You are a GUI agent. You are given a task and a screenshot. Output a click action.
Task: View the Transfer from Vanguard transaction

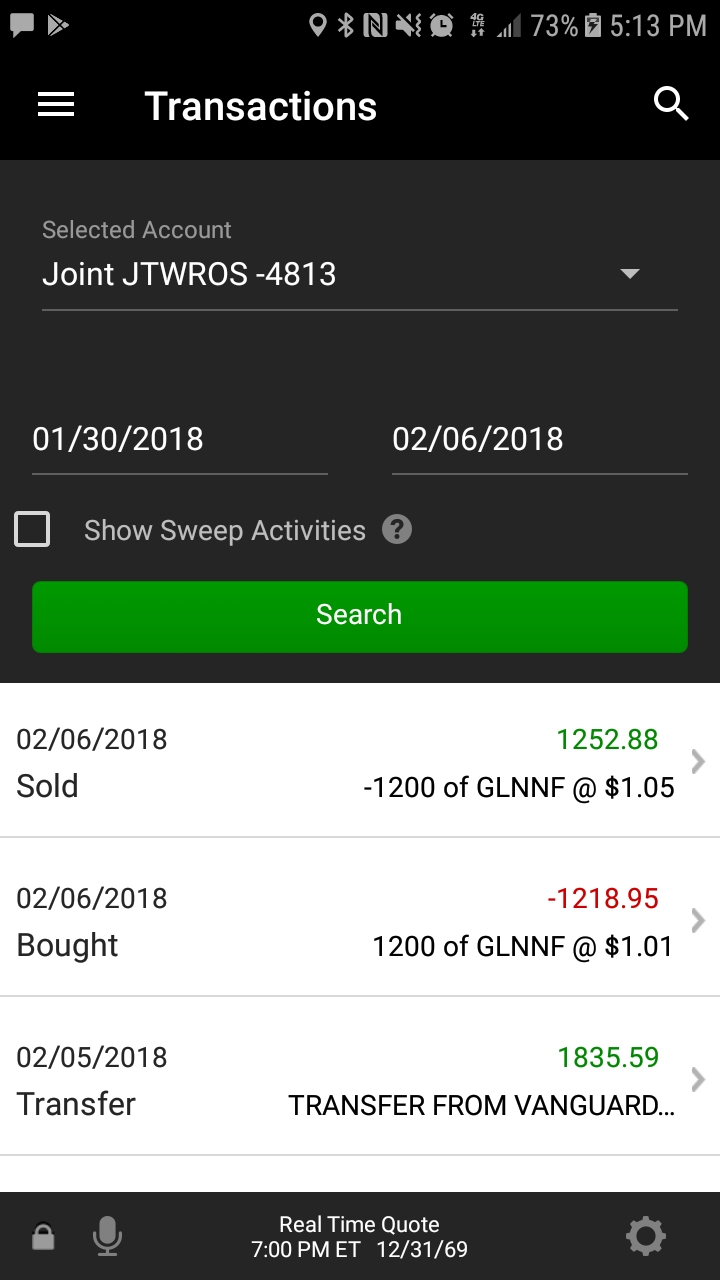pyautogui.click(x=359, y=1080)
